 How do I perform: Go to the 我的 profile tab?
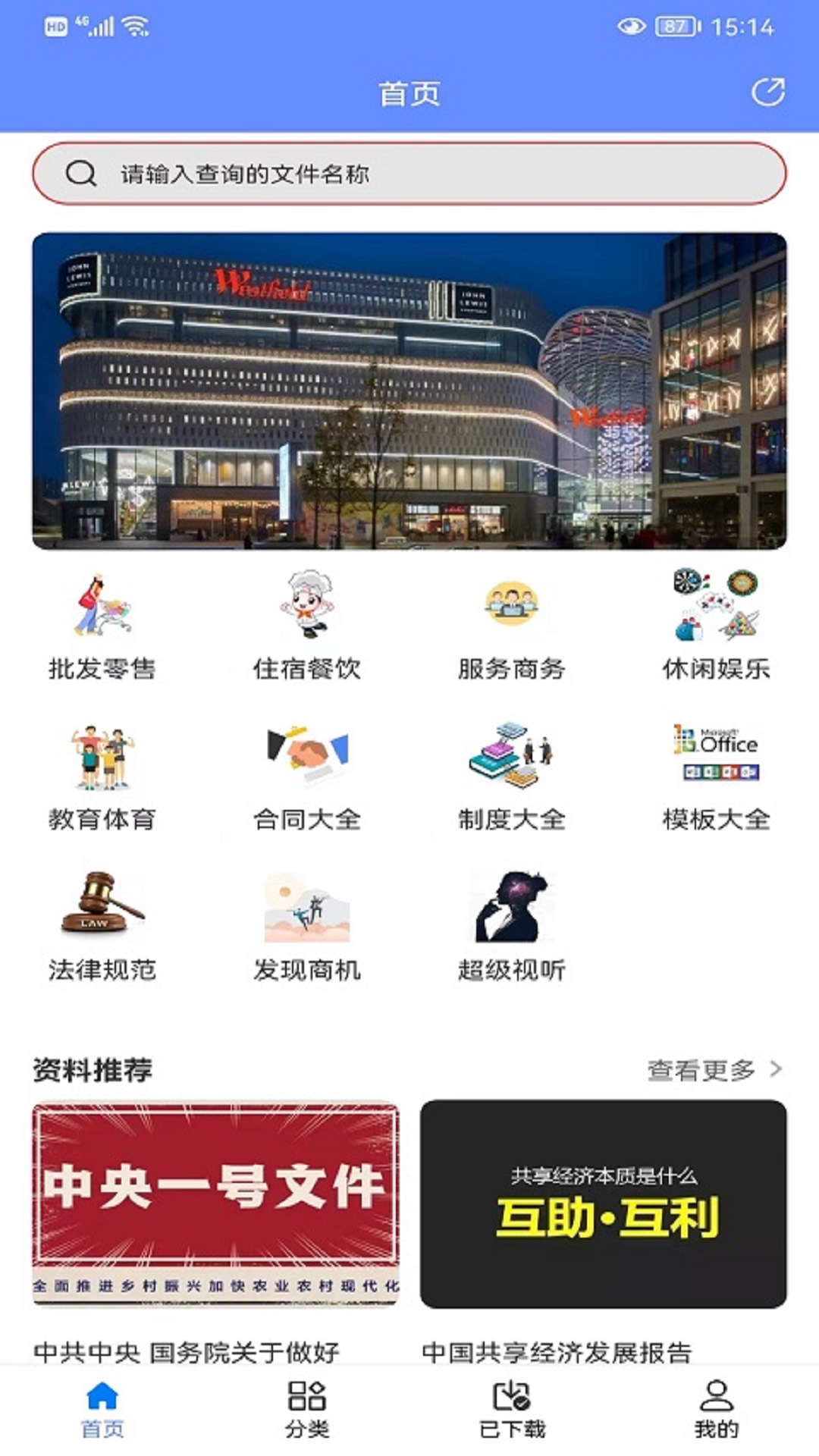tap(717, 1410)
